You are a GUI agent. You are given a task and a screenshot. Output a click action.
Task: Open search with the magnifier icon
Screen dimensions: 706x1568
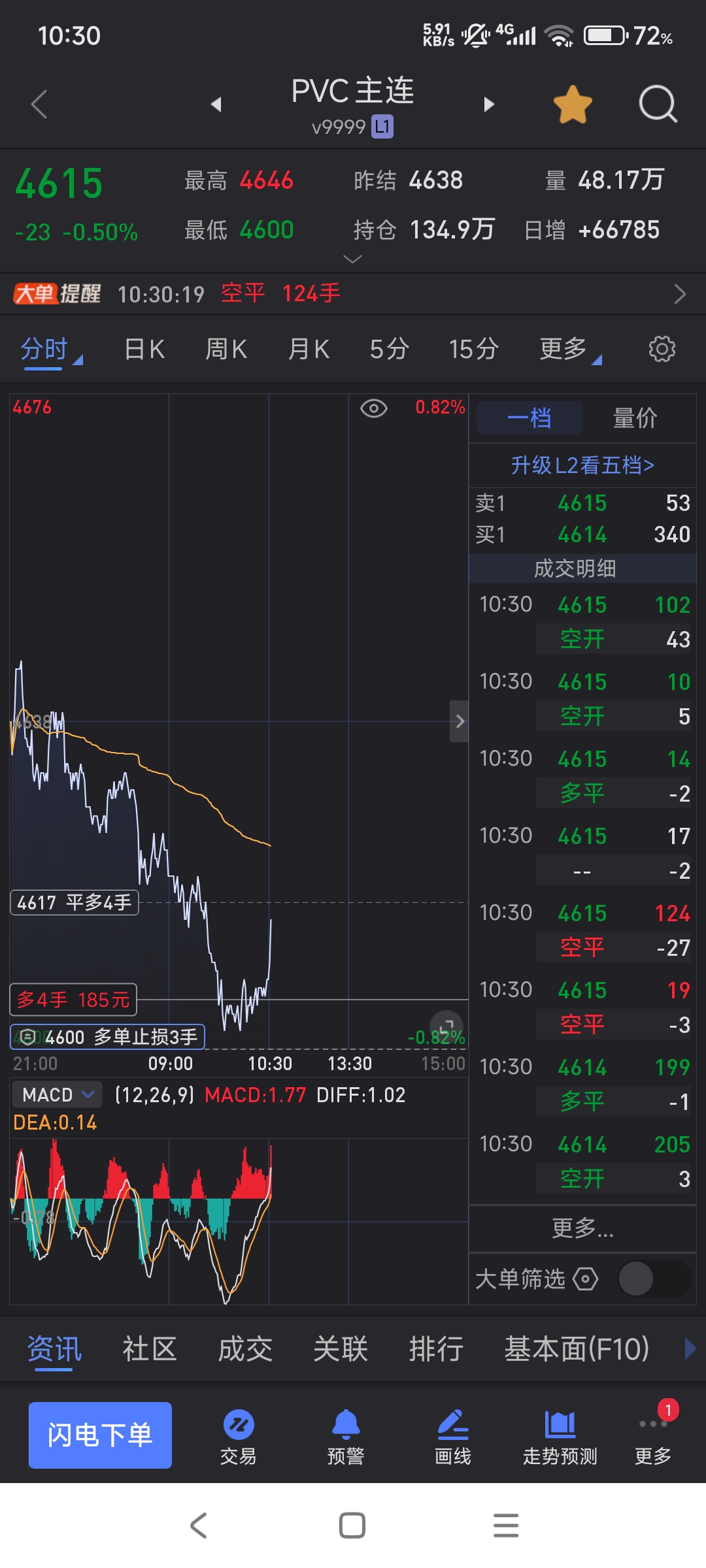[657, 105]
